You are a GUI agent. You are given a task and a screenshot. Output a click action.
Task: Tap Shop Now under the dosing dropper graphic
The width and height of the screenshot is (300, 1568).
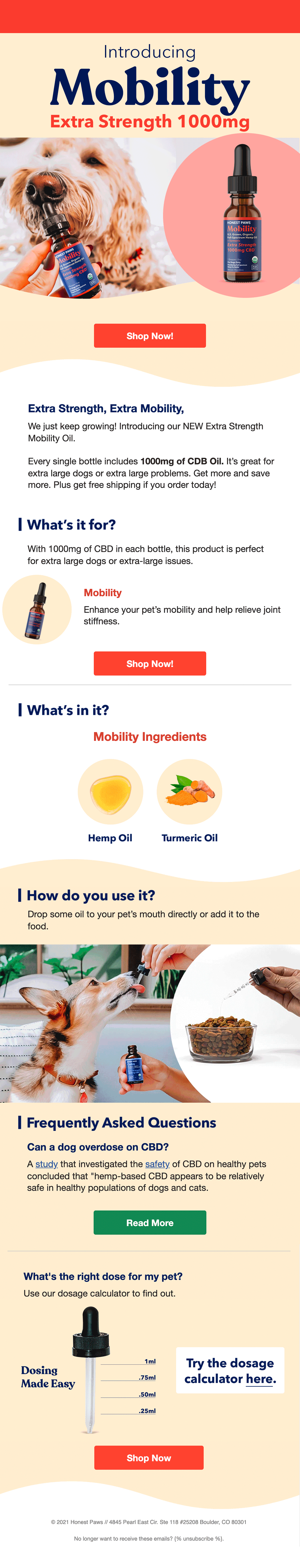pos(149,1458)
